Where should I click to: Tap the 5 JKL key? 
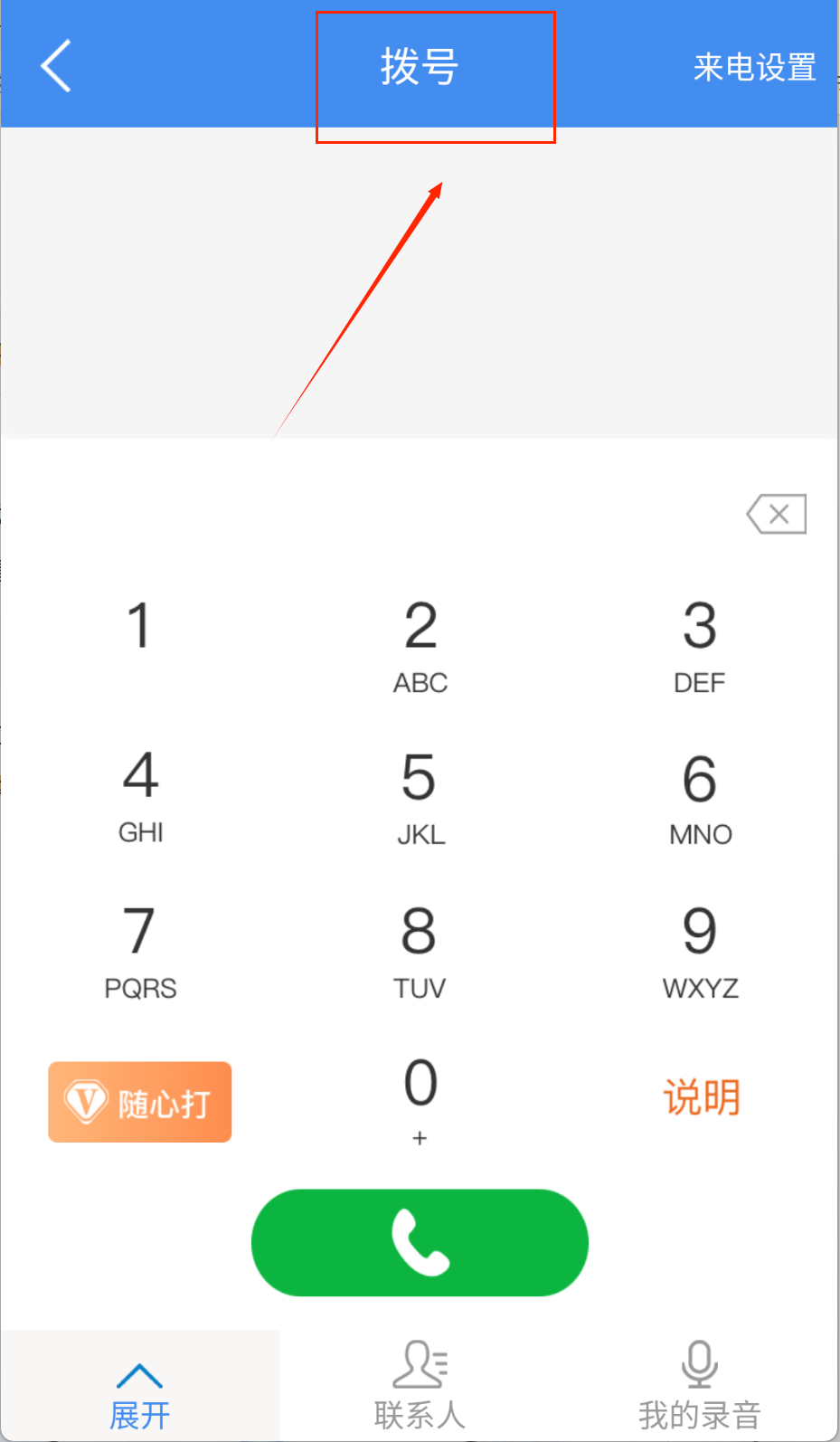pyautogui.click(x=420, y=796)
